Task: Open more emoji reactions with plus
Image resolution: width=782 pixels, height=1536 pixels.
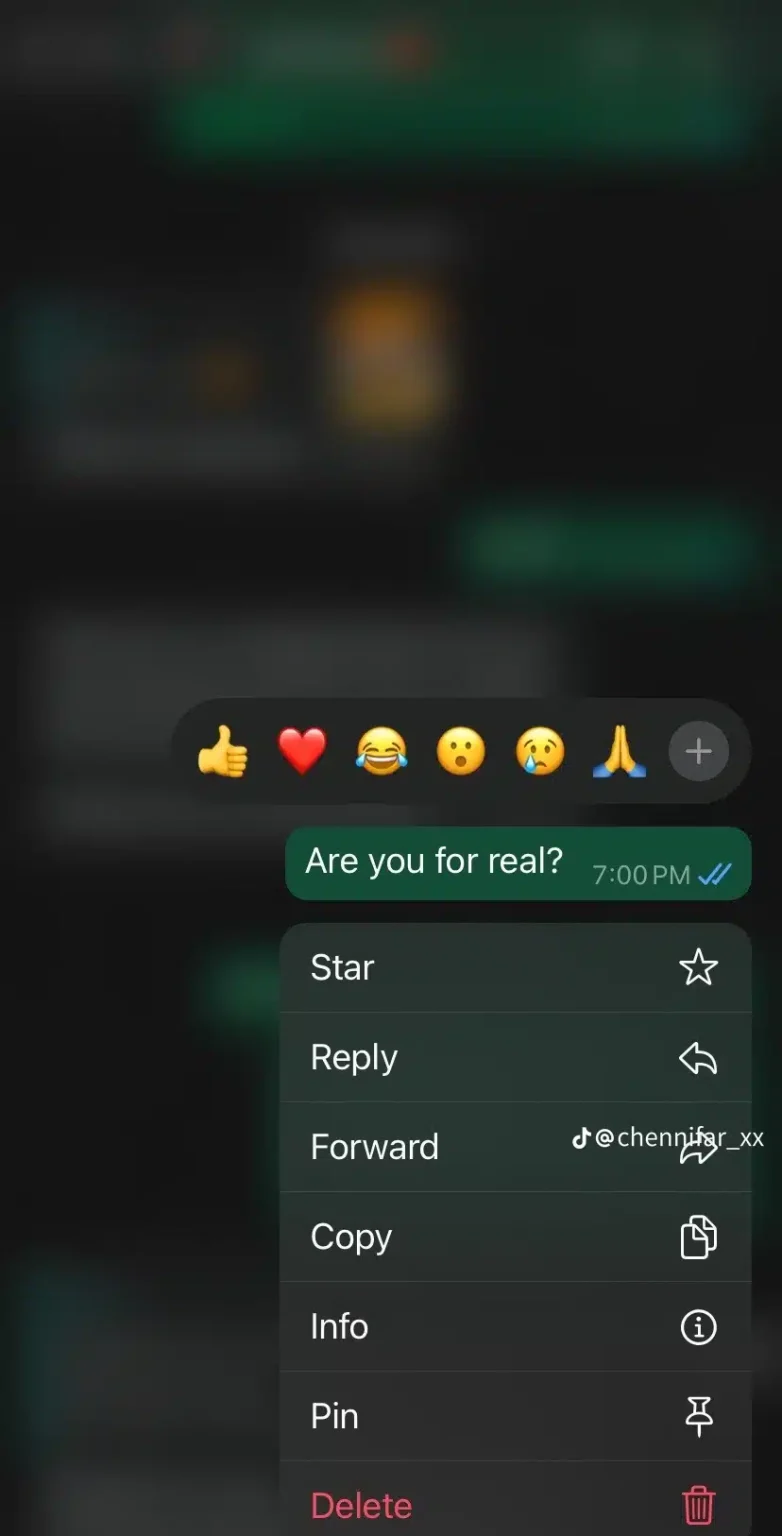Action: tap(698, 751)
